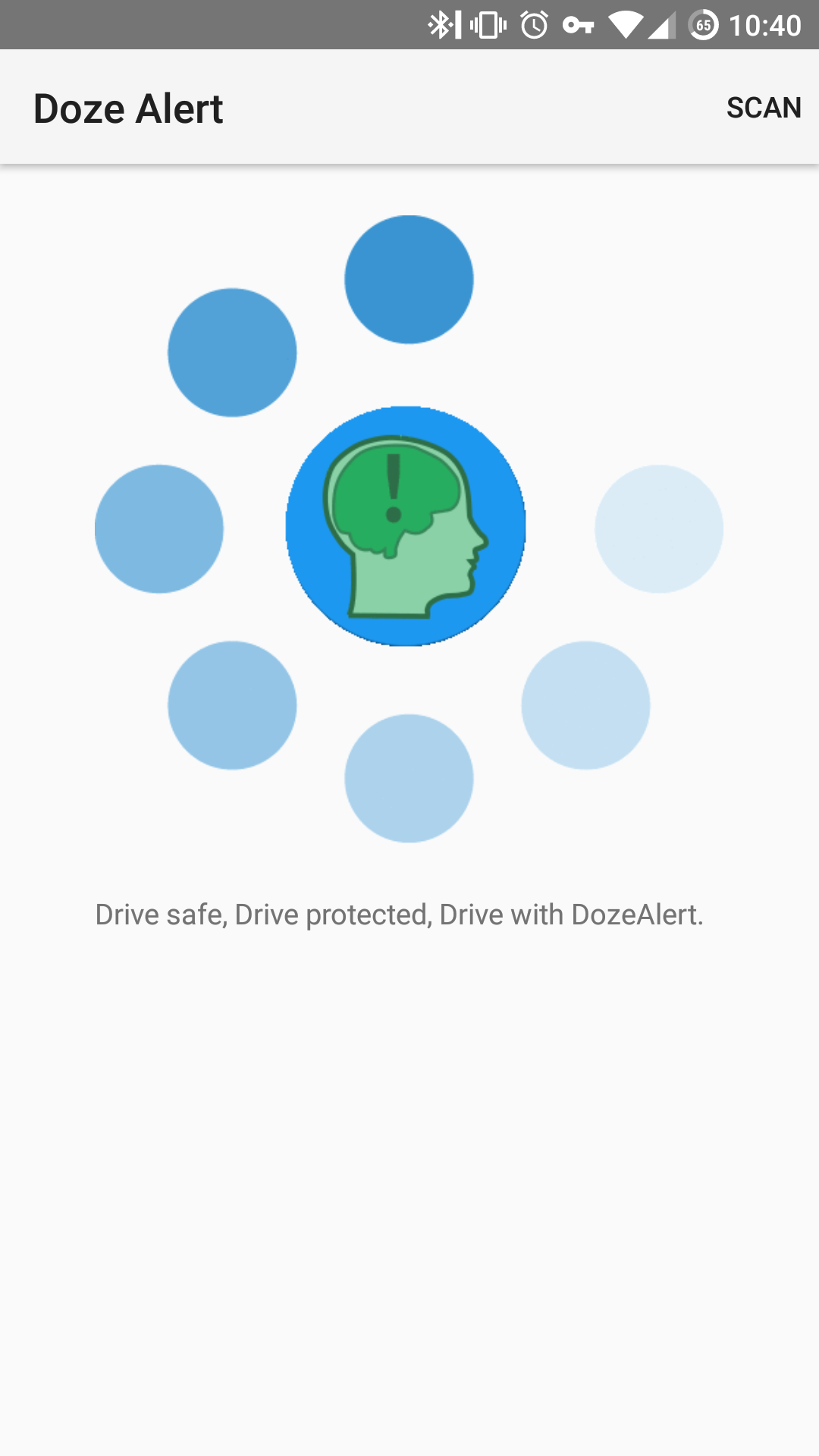The image size is (819, 1456).
Task: Click the Bluetooth status bar icon
Action: pyautogui.click(x=440, y=25)
